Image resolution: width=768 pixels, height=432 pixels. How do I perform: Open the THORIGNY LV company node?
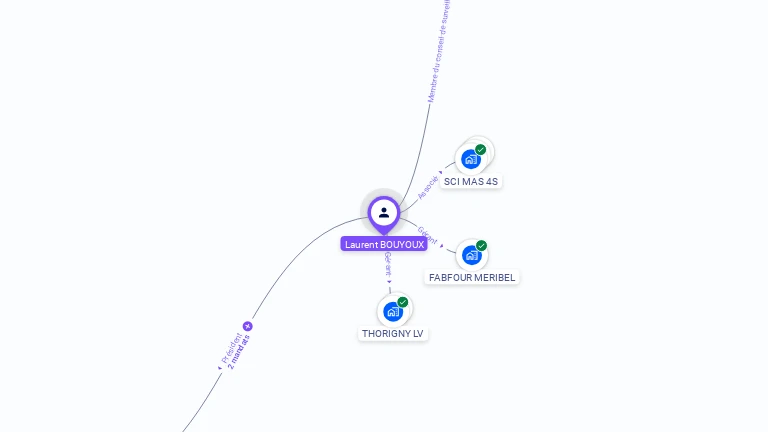393,311
